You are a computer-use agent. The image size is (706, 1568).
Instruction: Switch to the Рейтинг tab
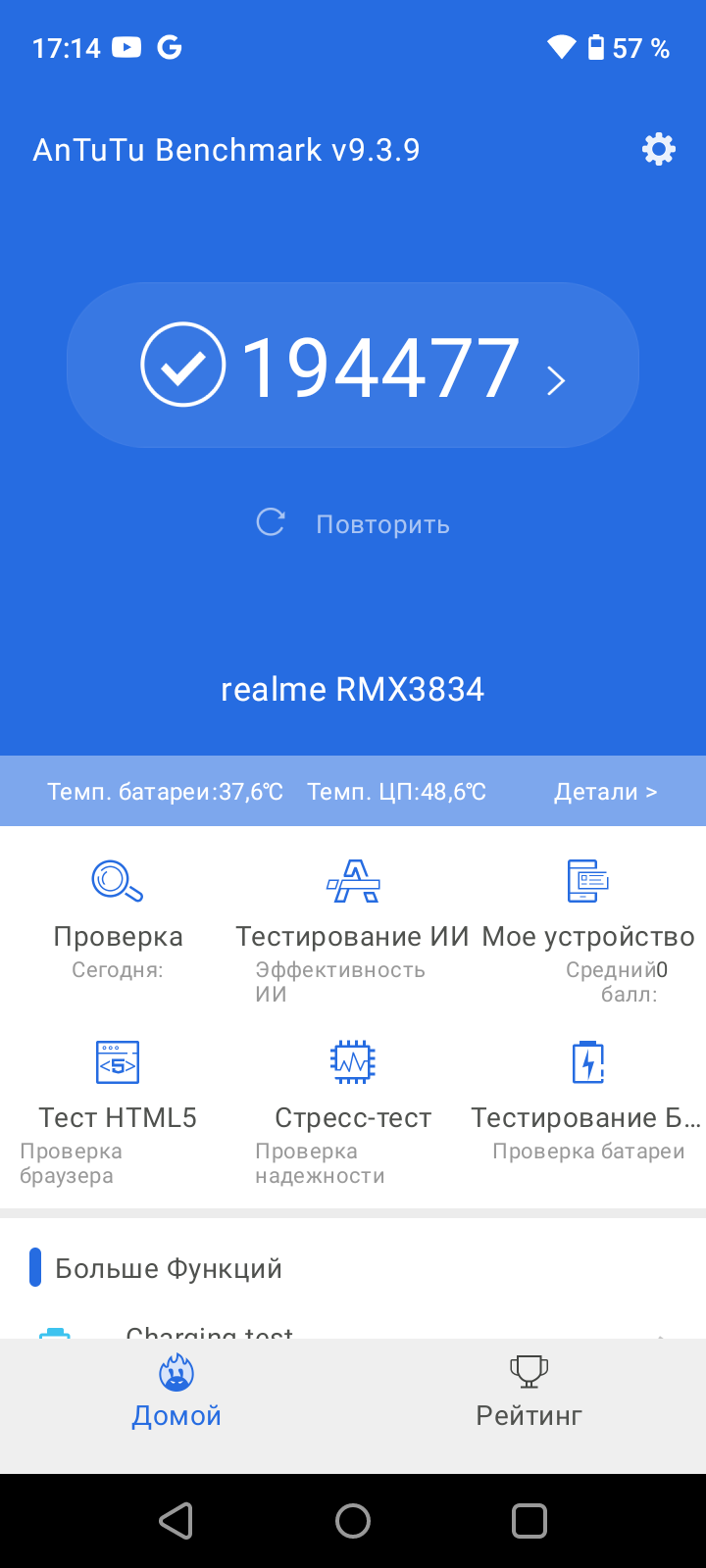529,1392
